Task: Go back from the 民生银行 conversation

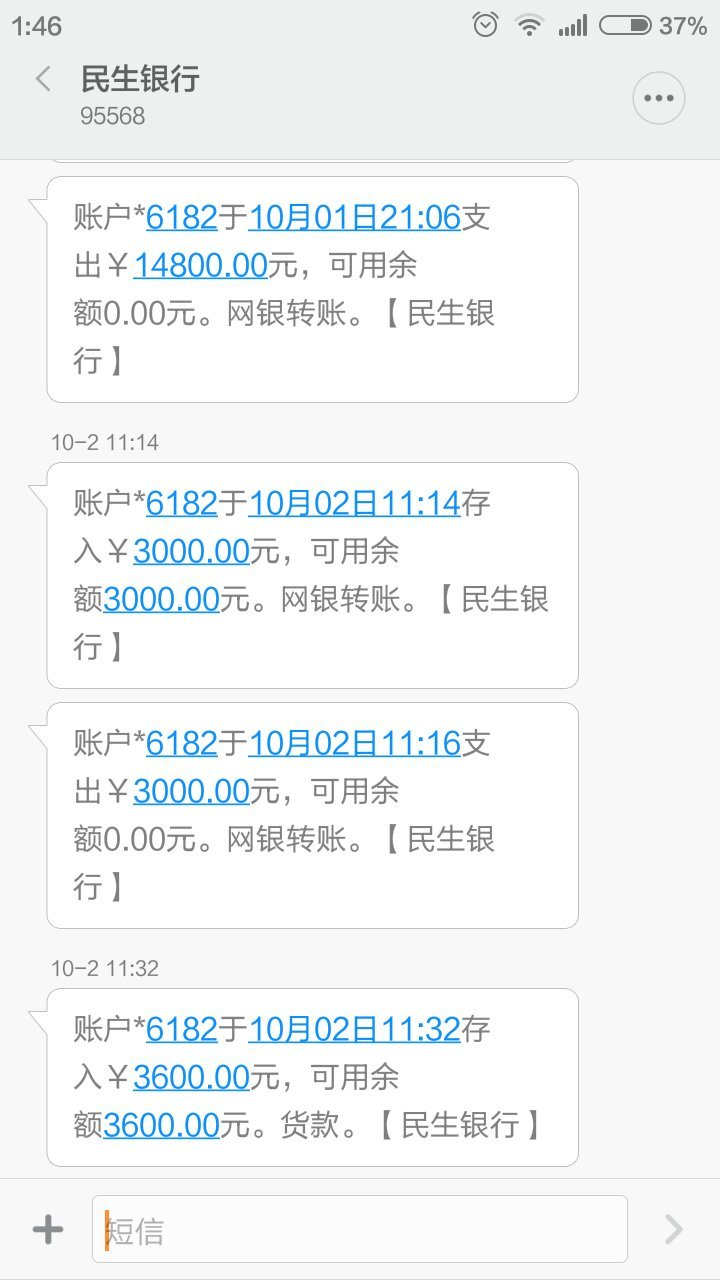Action: click(43, 80)
